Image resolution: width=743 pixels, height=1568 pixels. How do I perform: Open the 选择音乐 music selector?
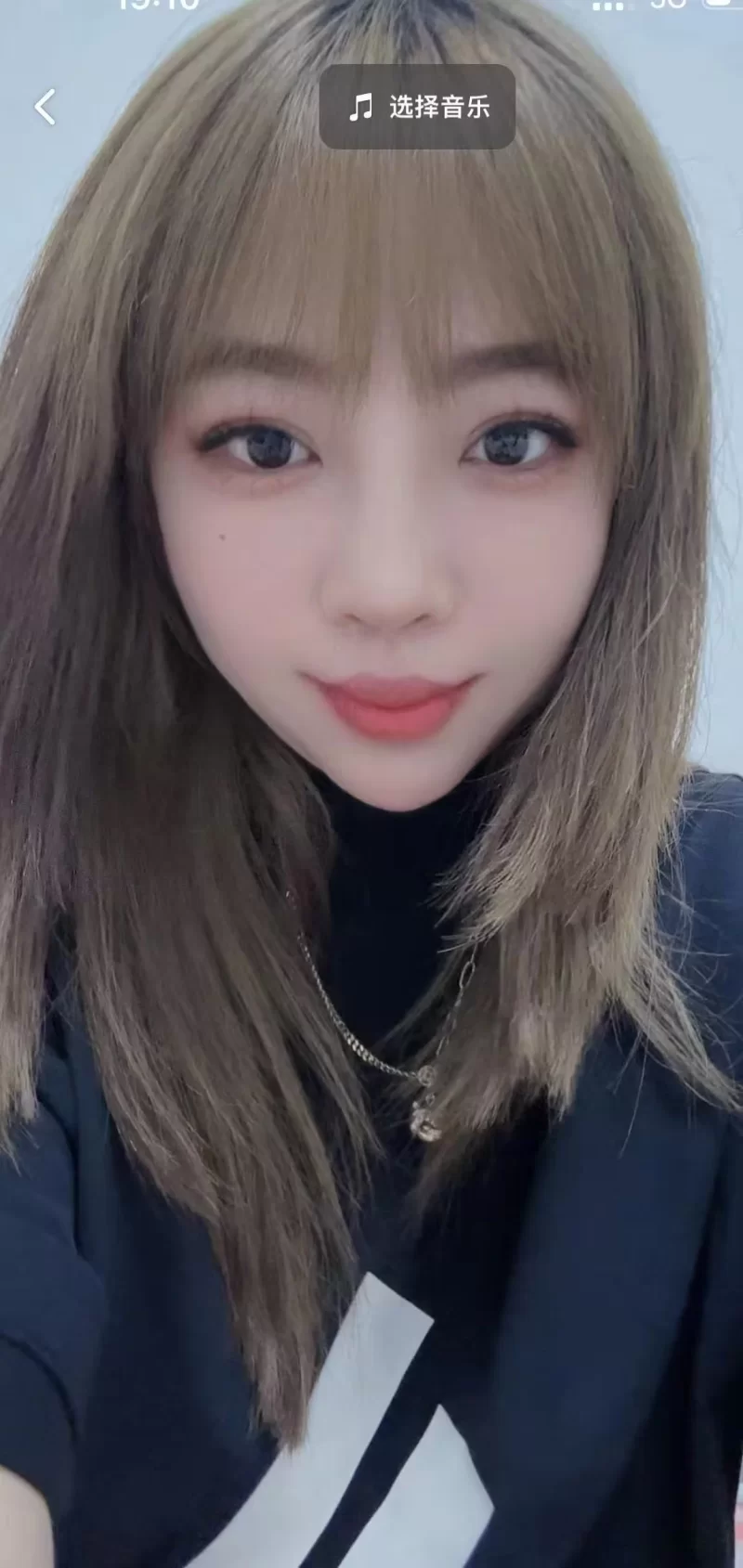click(418, 107)
